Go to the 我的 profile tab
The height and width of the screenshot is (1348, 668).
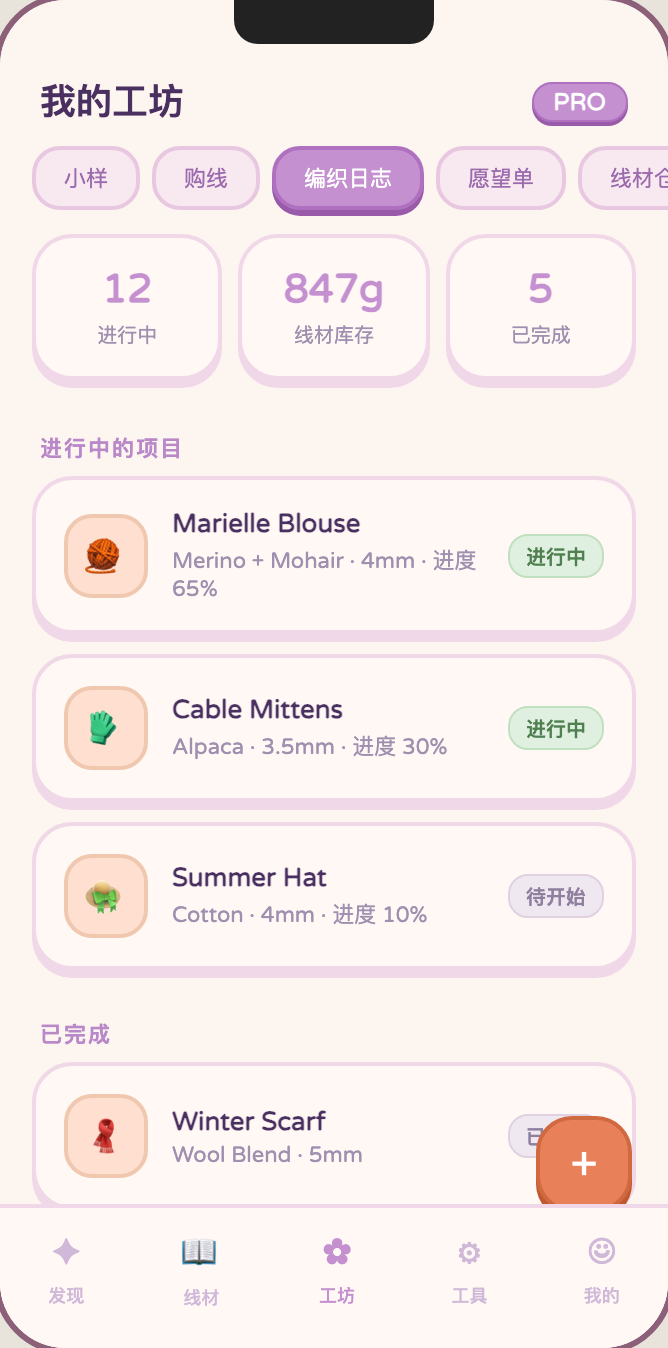coord(601,1270)
